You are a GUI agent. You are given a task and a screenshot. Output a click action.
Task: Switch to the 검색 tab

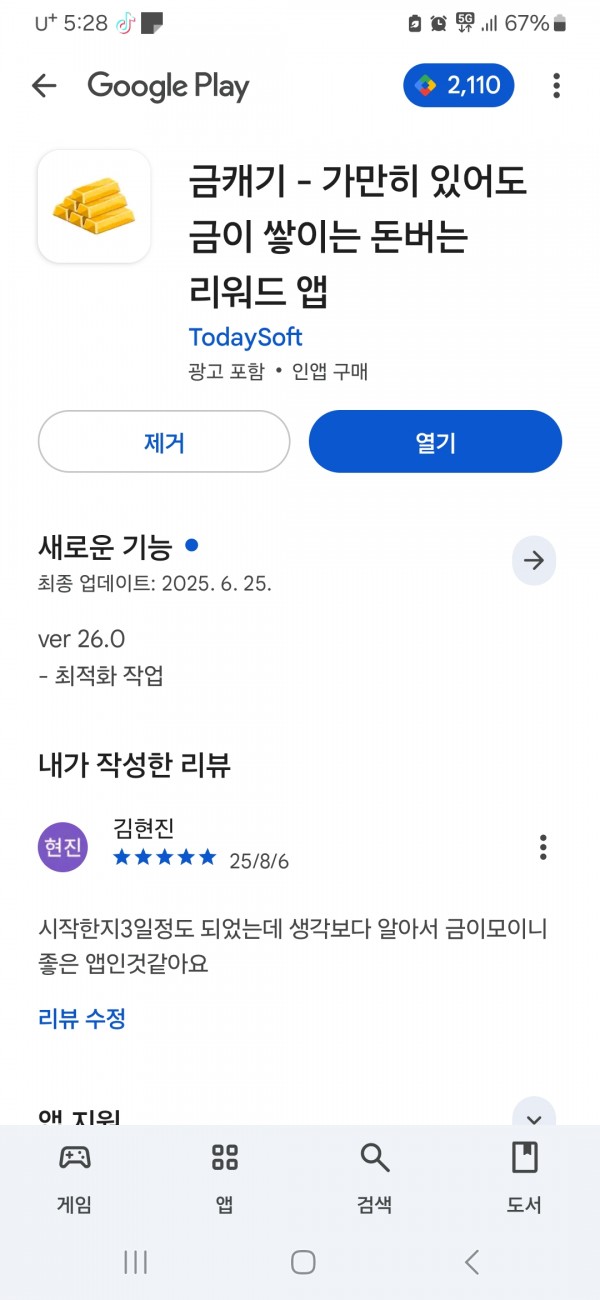pos(375,1177)
